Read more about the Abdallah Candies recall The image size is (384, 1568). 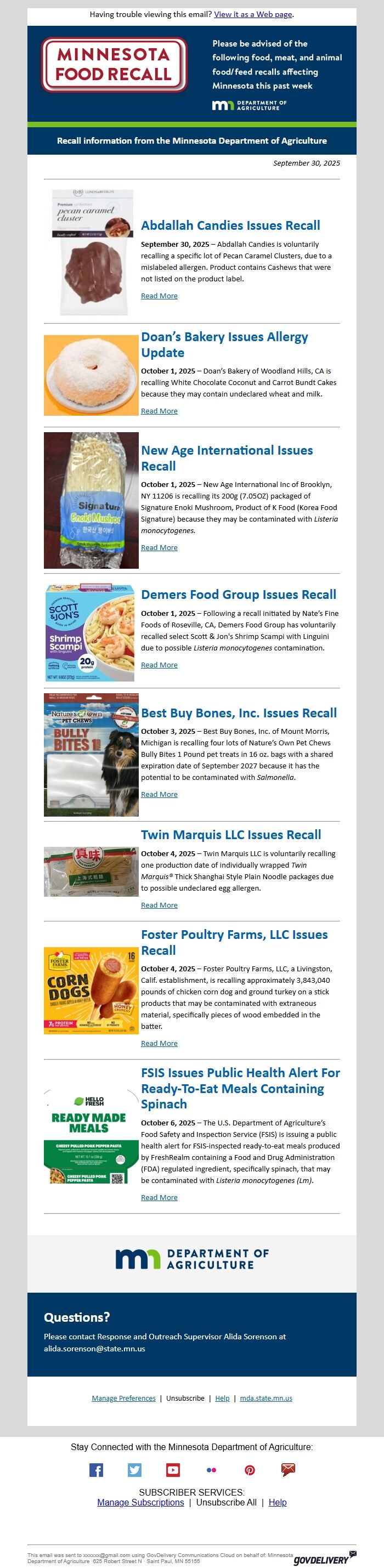160,296
